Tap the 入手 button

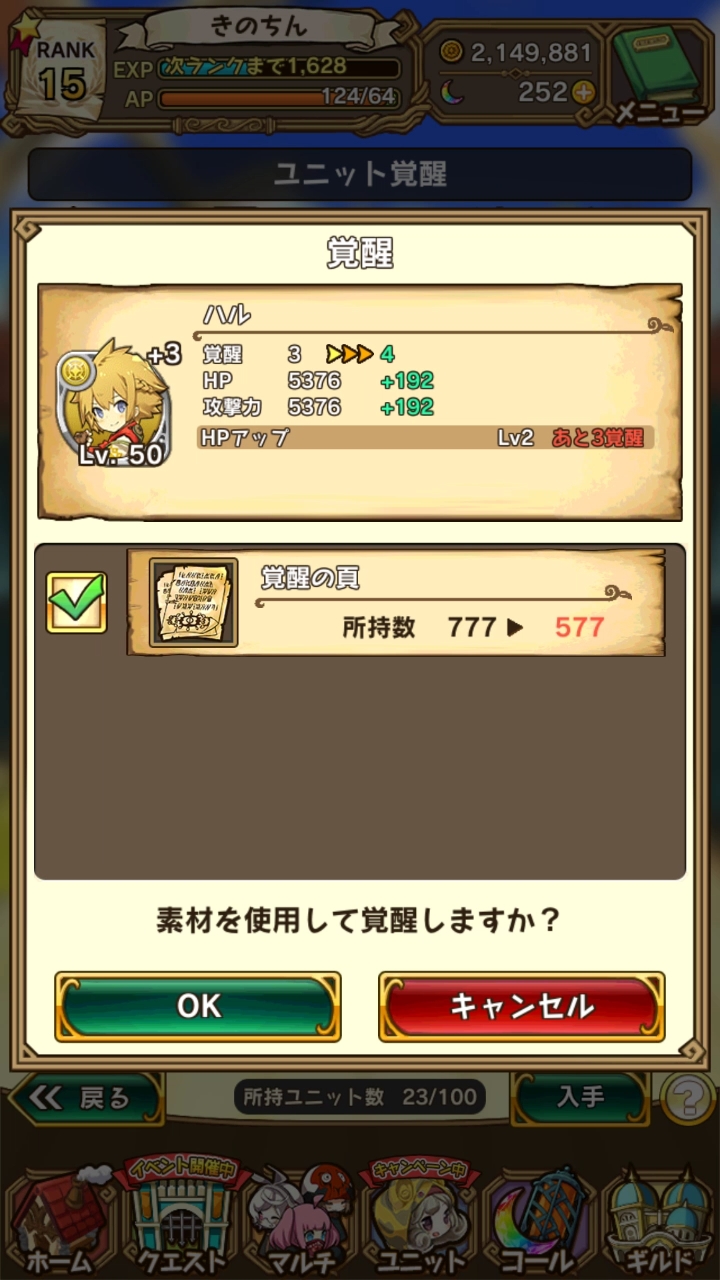click(580, 1097)
